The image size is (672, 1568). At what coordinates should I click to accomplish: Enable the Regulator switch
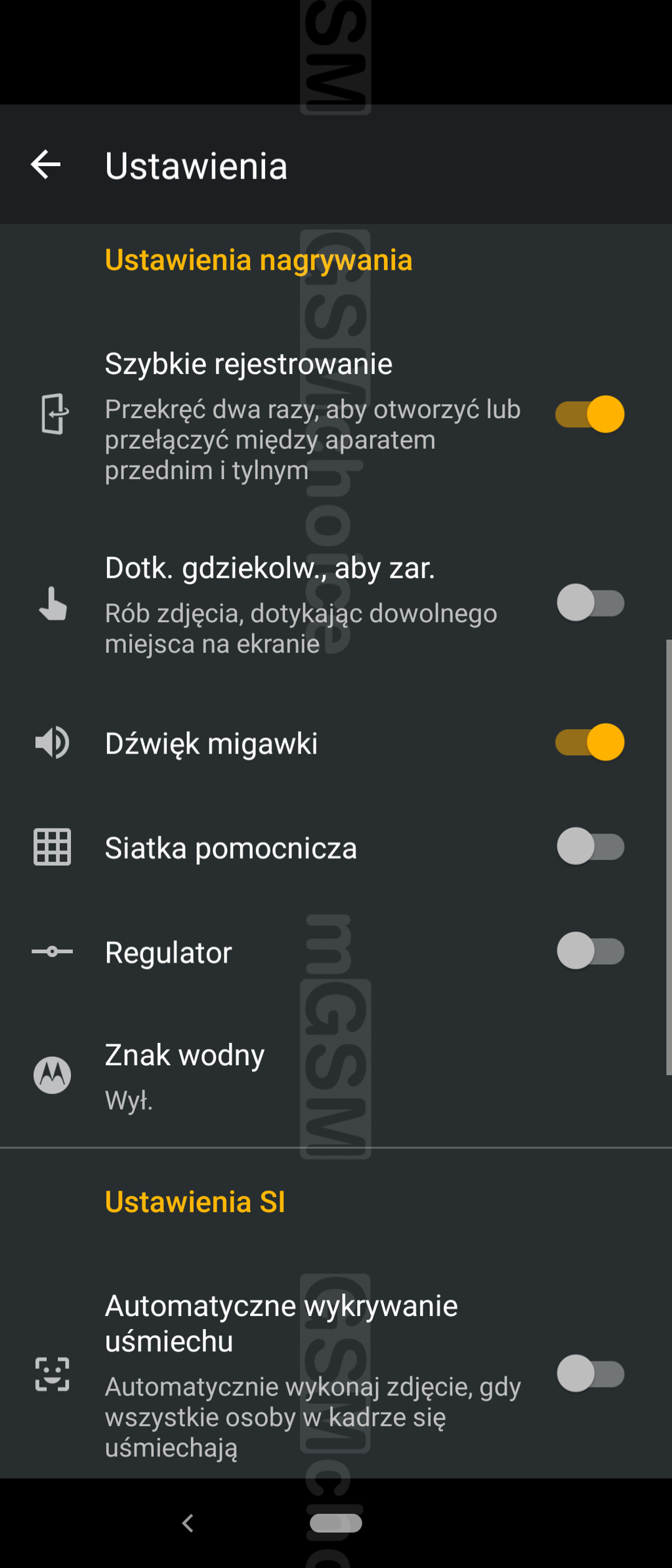589,951
